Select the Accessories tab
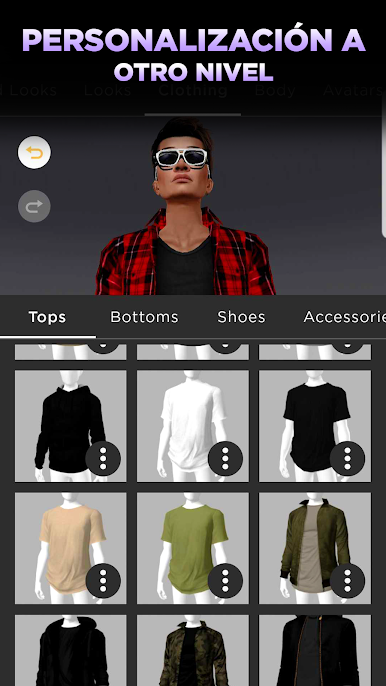Viewport: 386px width, 686px height. [x=344, y=317]
